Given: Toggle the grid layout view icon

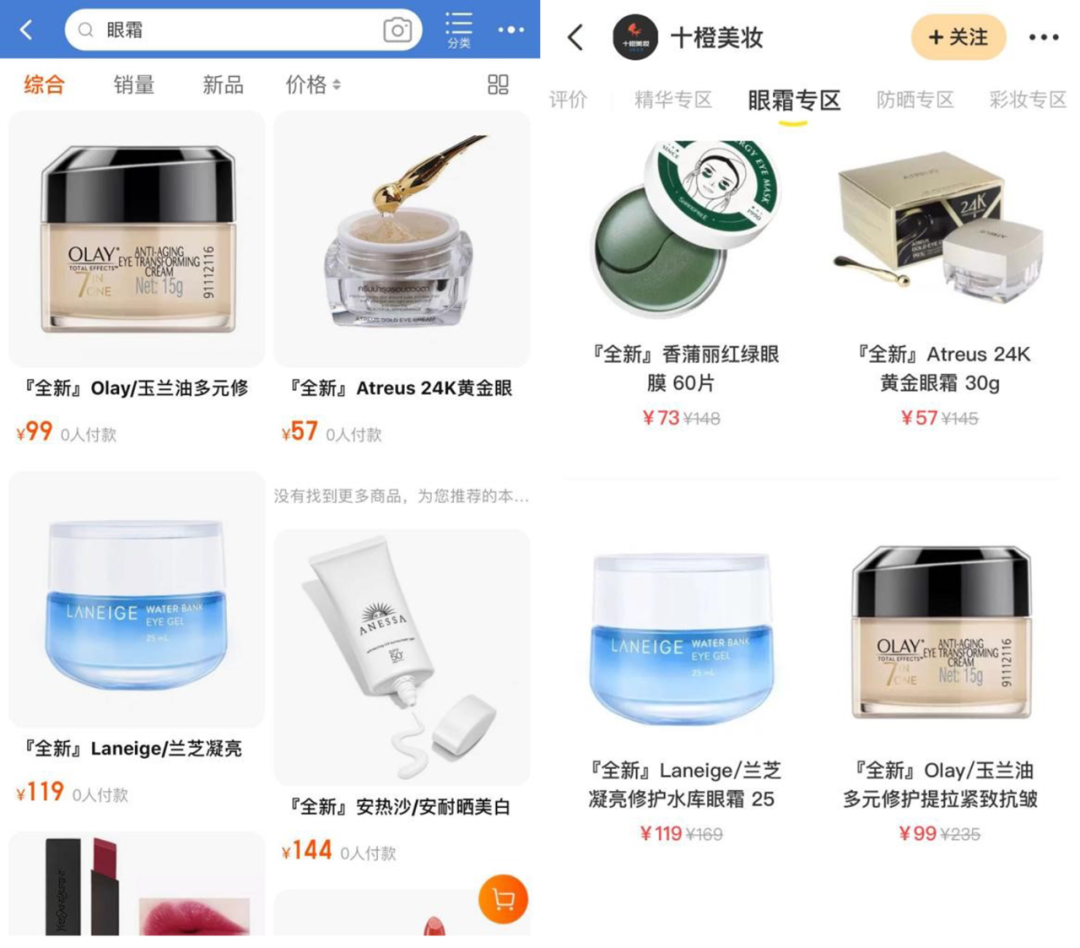Looking at the screenshot, I should 498,85.
